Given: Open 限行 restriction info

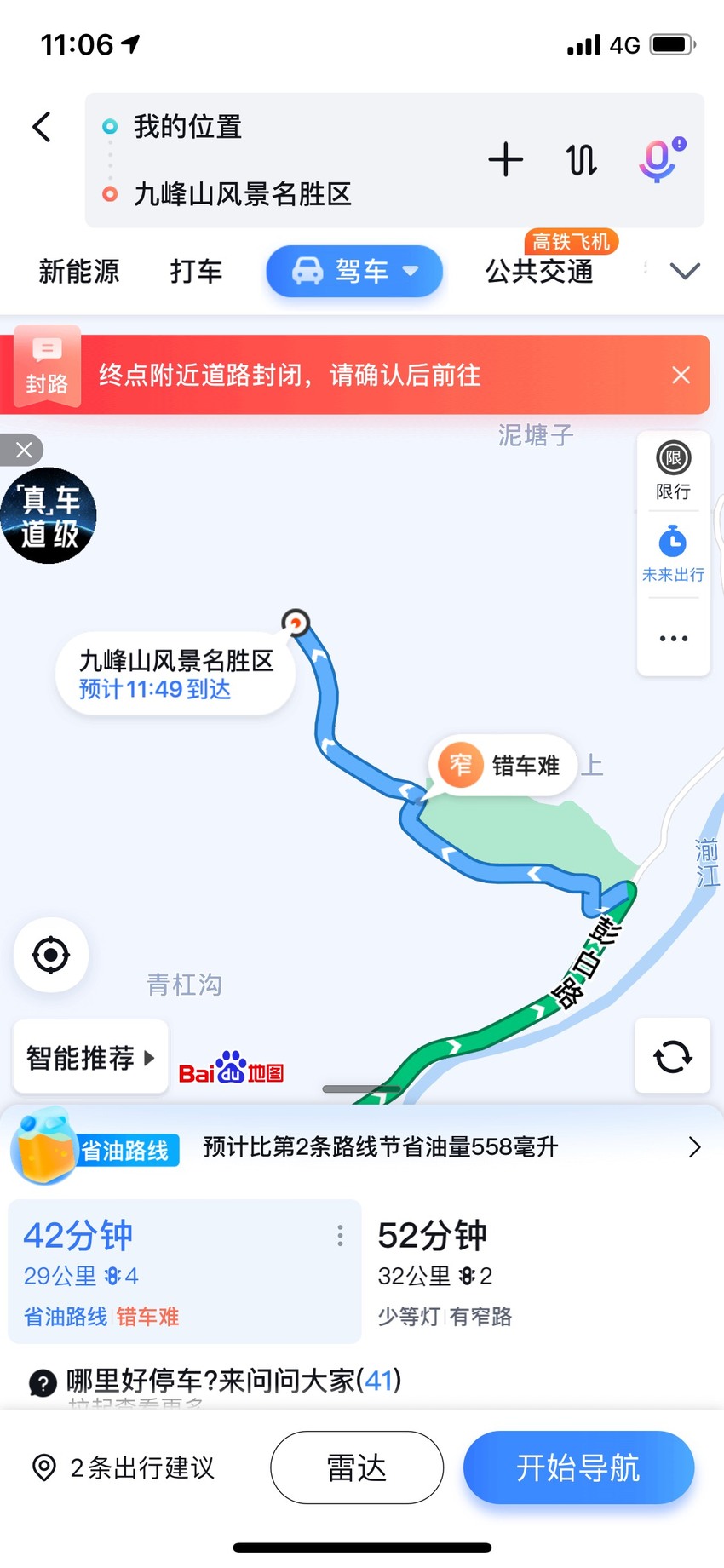Looking at the screenshot, I should click(673, 470).
